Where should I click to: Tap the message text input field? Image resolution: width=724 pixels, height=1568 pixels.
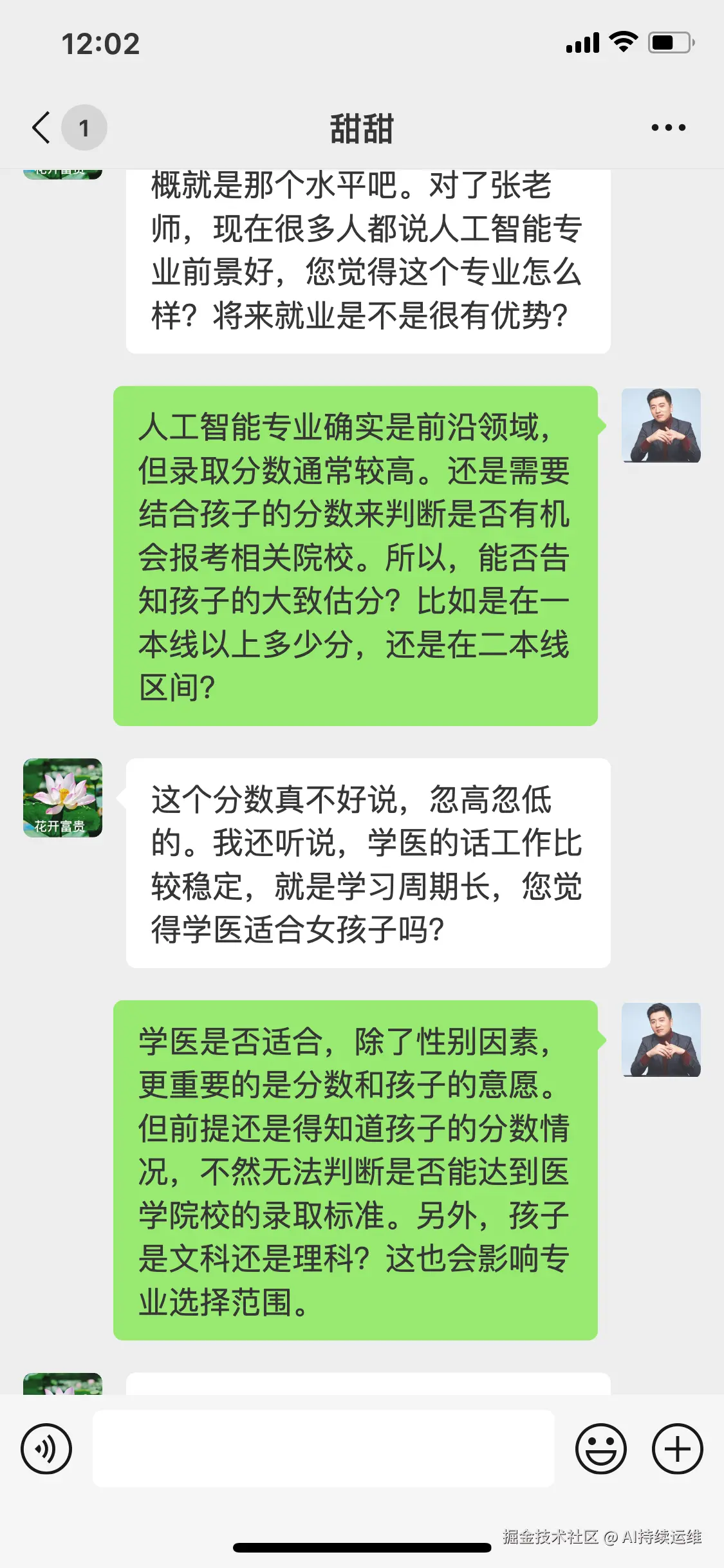pyautogui.click(x=323, y=1449)
